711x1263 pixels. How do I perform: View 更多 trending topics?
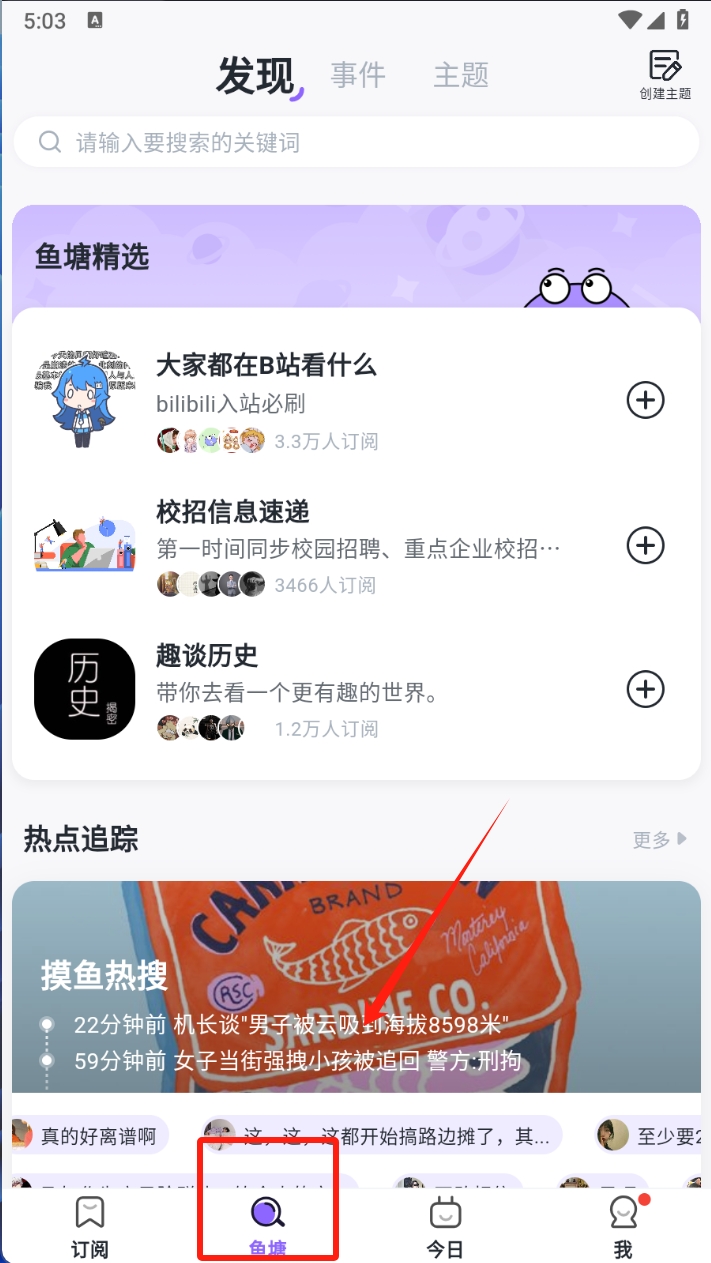pyautogui.click(x=659, y=839)
